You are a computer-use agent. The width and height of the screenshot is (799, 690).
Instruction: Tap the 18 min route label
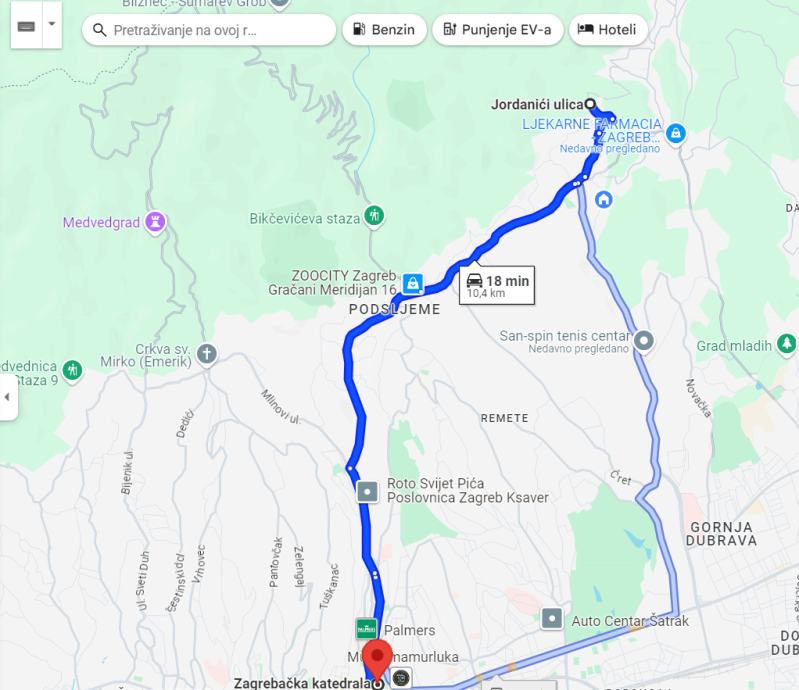(x=497, y=285)
